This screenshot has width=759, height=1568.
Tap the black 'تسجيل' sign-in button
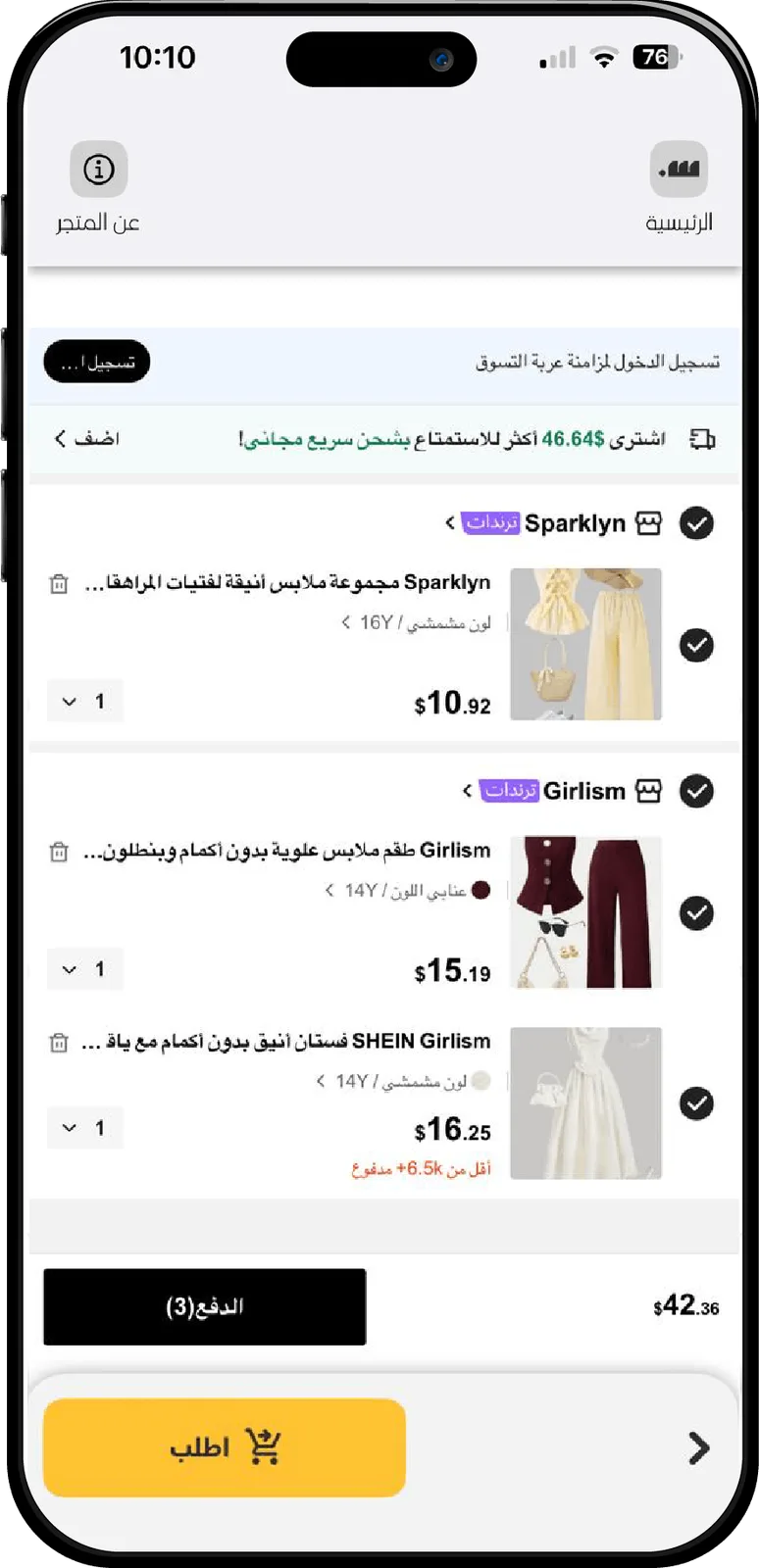tap(97, 362)
